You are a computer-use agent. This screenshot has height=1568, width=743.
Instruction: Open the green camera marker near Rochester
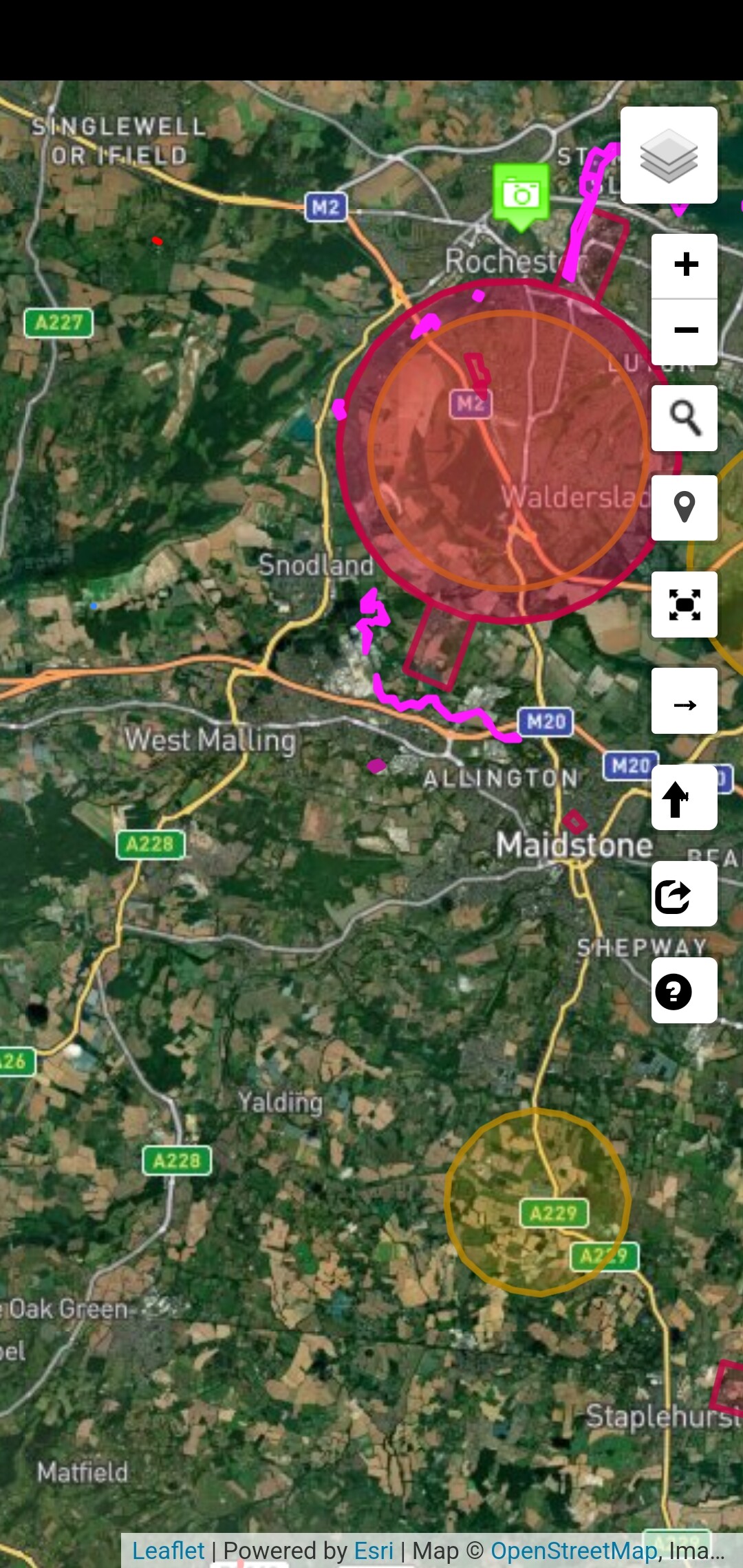pos(521,196)
